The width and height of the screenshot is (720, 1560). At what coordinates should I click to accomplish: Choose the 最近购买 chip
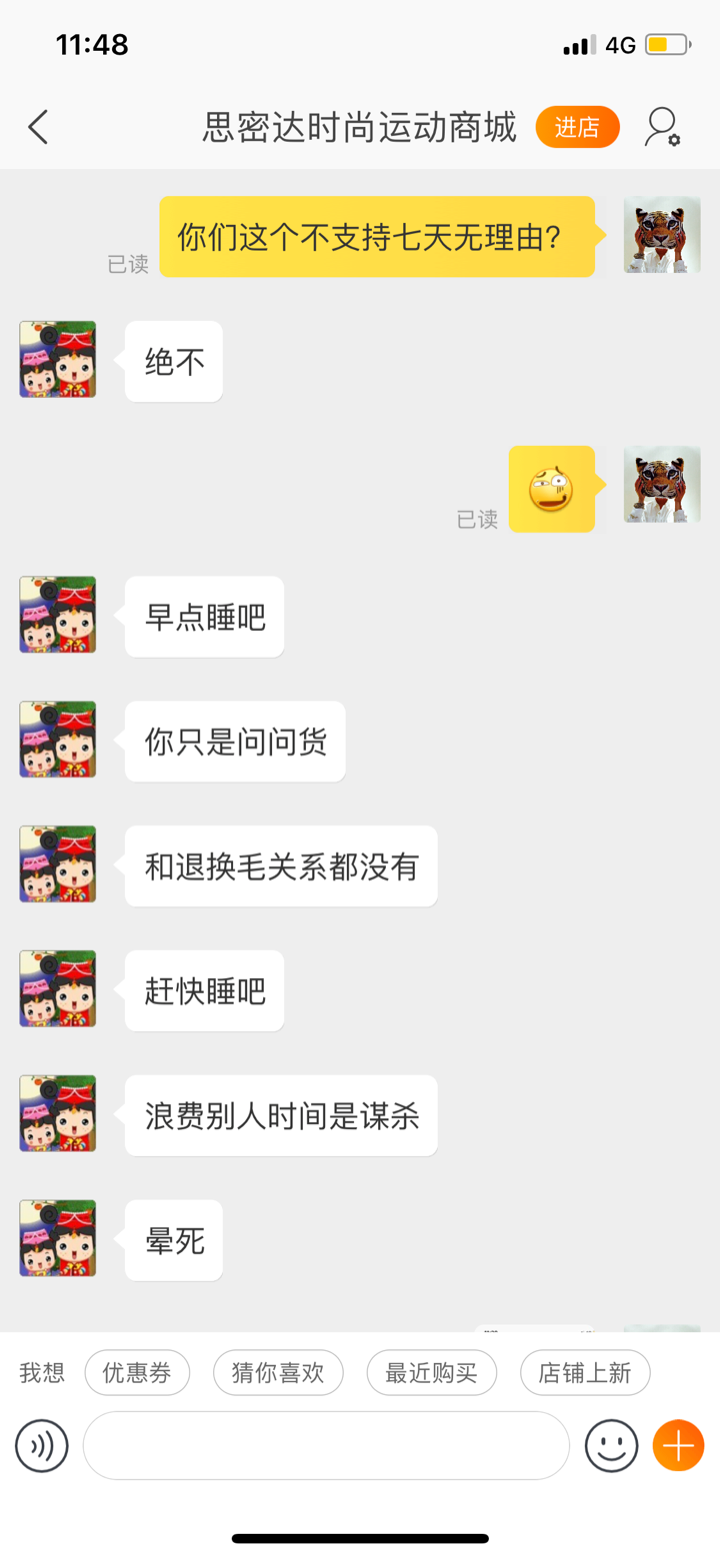tap(431, 1373)
